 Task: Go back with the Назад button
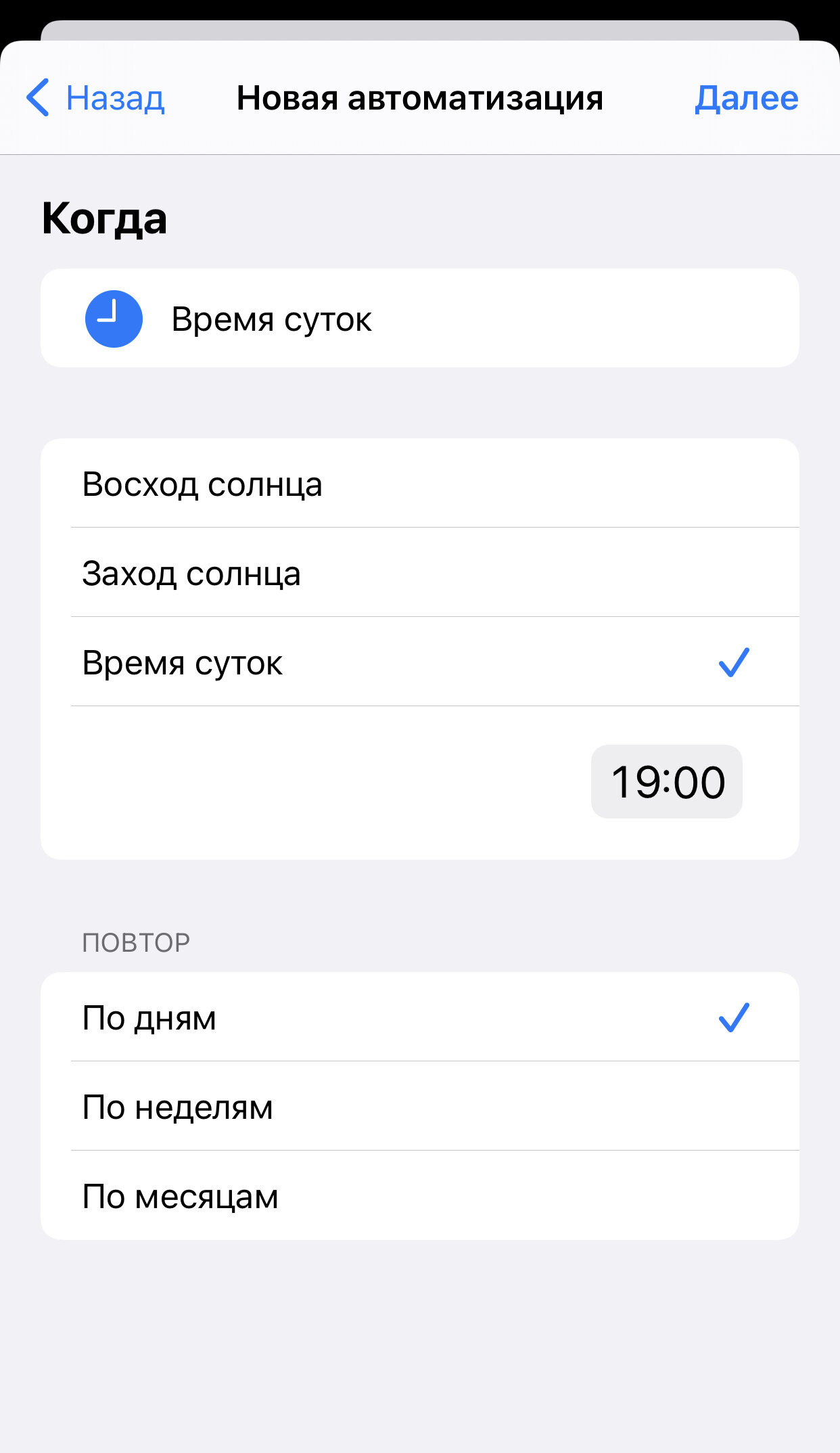tap(95, 98)
